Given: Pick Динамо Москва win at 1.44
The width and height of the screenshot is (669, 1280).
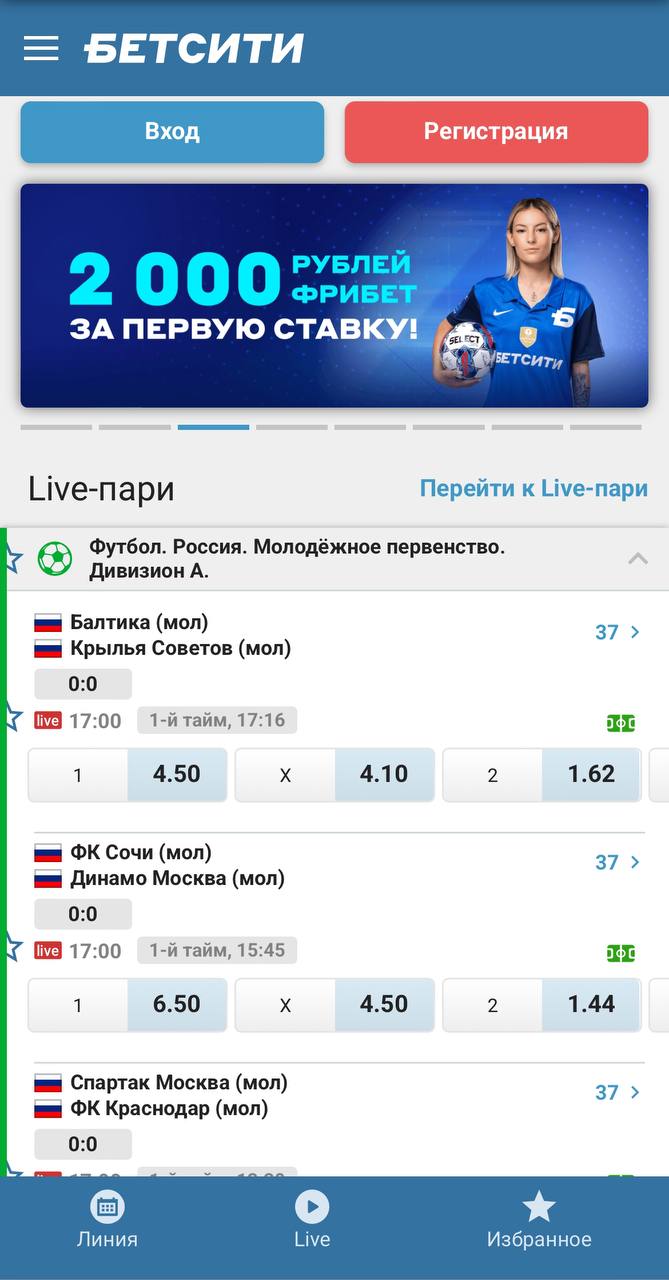Looking at the screenshot, I should (542, 1004).
